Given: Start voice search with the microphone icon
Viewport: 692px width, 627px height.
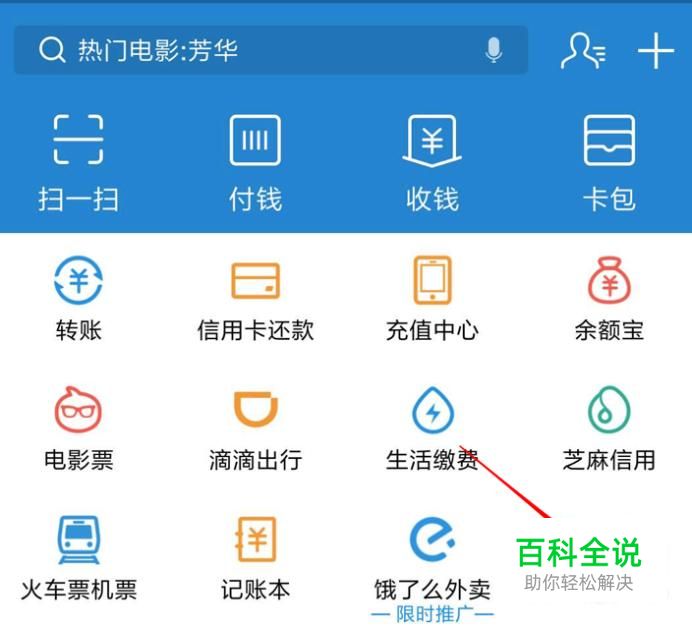Looking at the screenshot, I should pyautogui.click(x=493, y=50).
